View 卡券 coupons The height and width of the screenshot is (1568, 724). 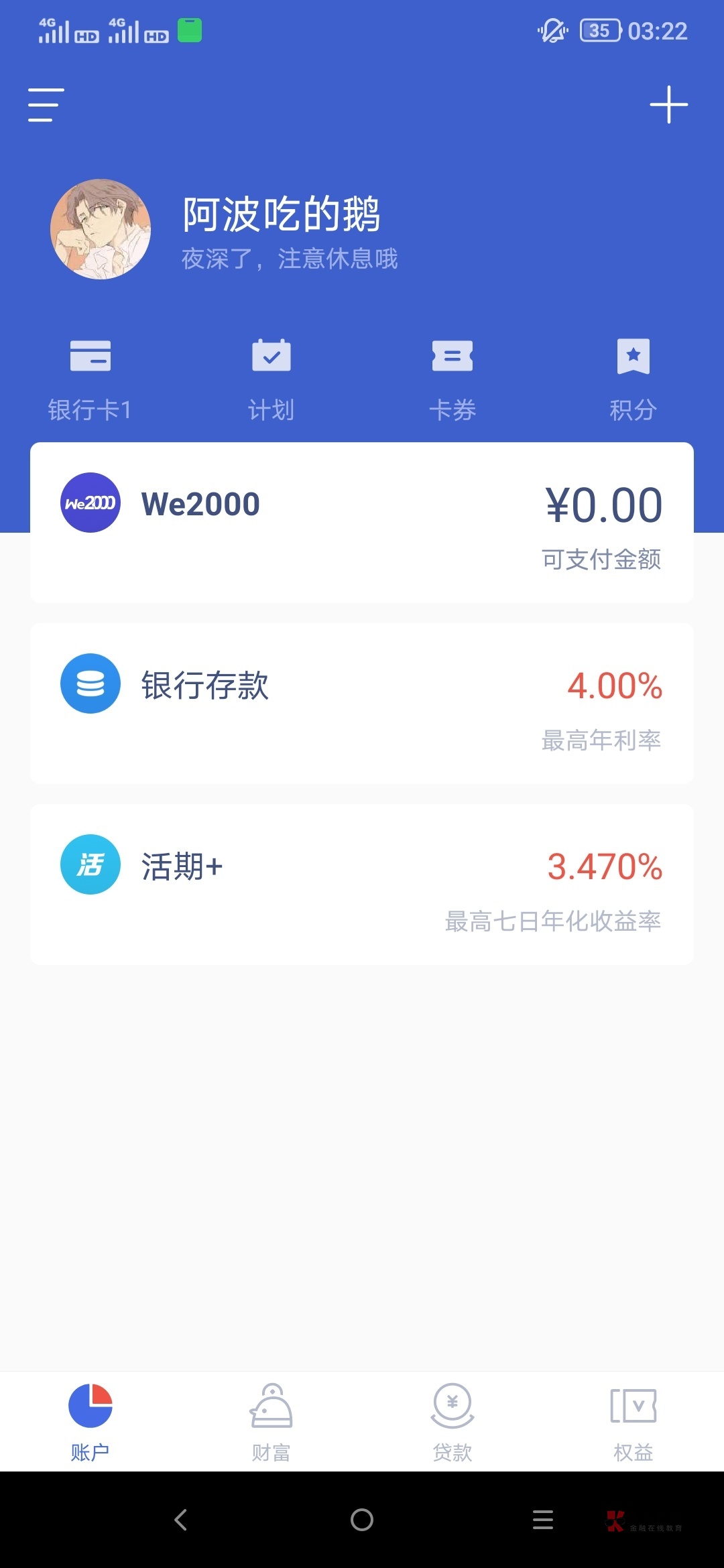click(452, 380)
